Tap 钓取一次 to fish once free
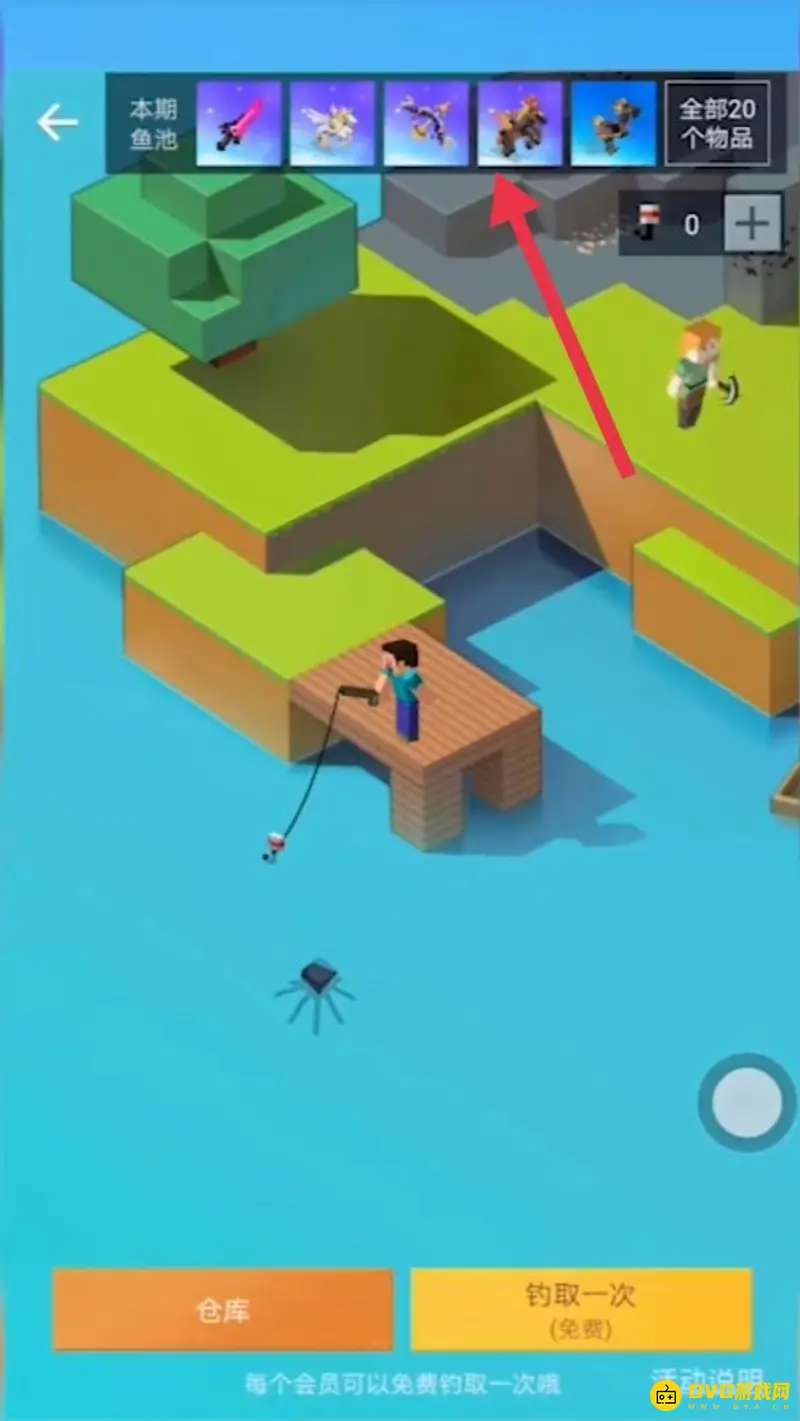This screenshot has height=1421, width=800. click(581, 1309)
